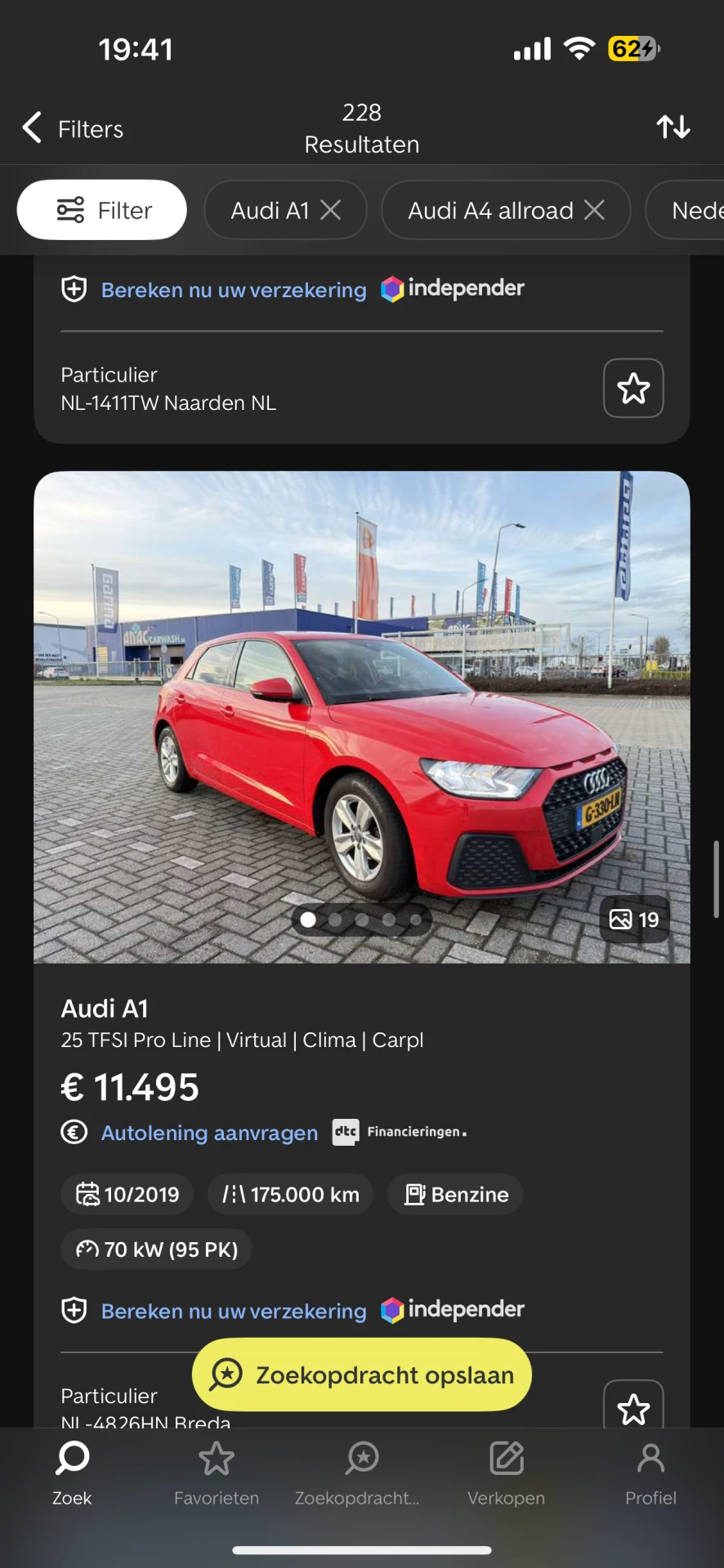Open Autolening aanvragen link
724x1568 pixels.
pos(209,1133)
